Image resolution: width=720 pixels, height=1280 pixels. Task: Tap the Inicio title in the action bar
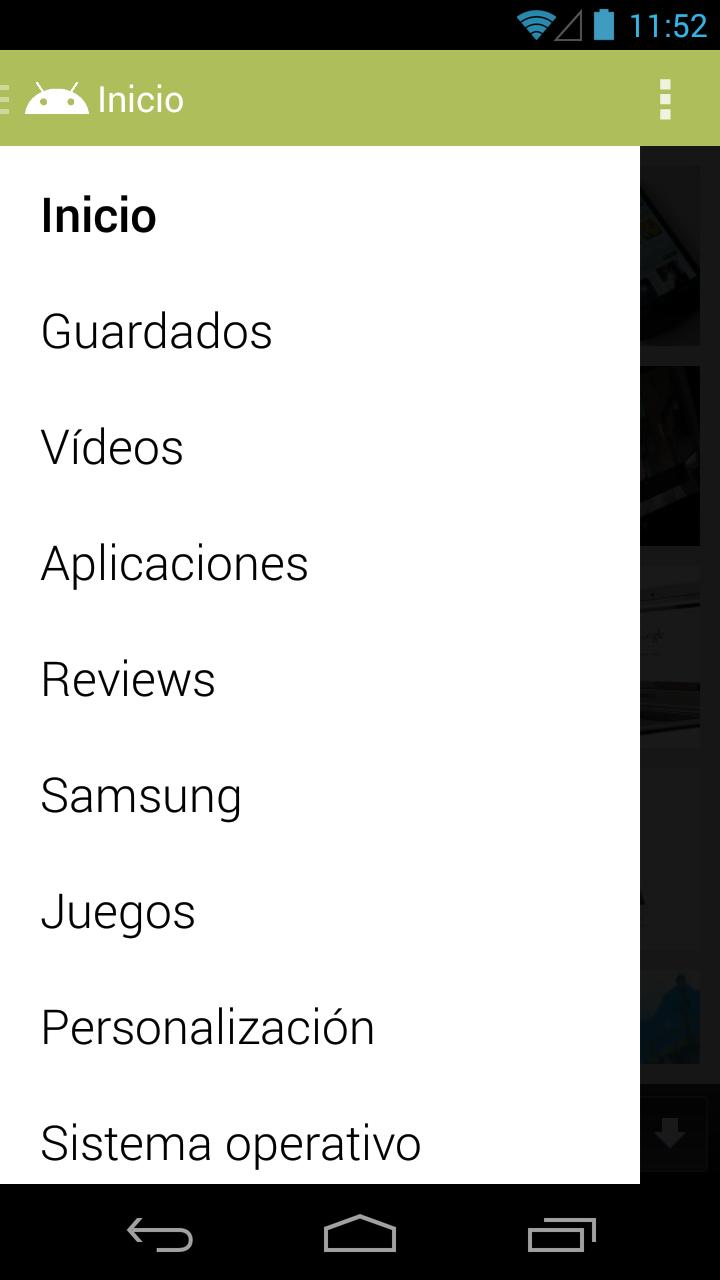pyautogui.click(x=140, y=98)
